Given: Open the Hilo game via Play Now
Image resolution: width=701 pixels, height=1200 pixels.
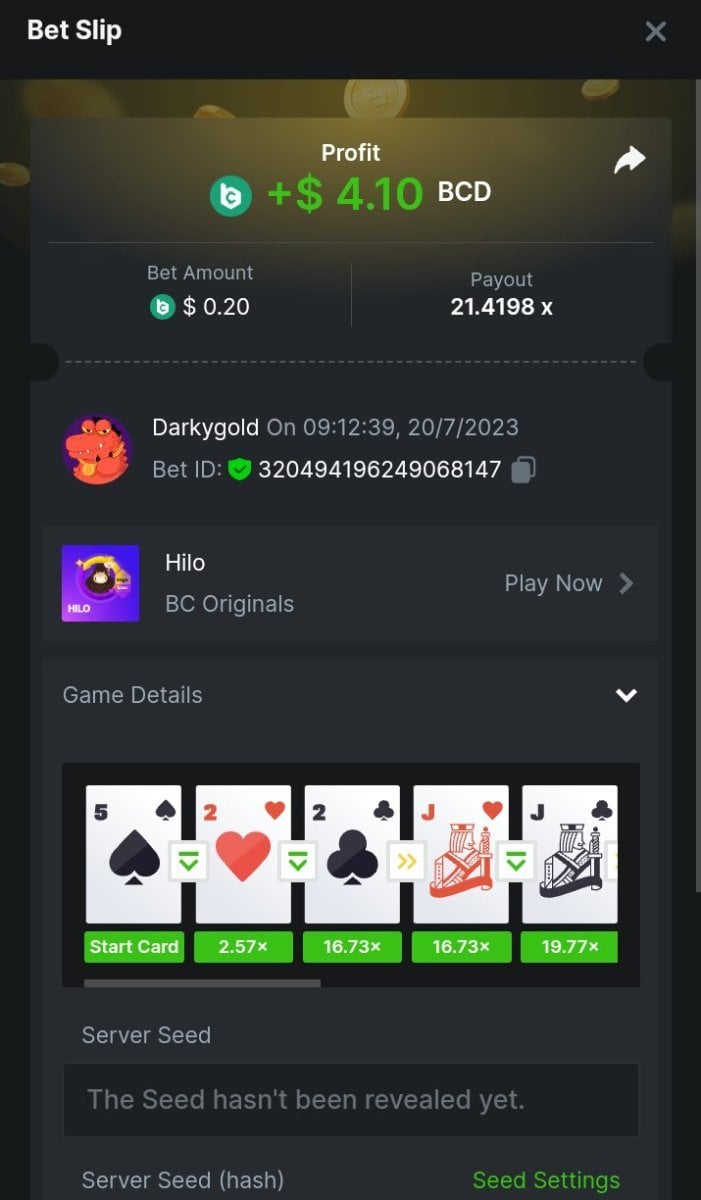Looking at the screenshot, I should pyautogui.click(x=568, y=584).
